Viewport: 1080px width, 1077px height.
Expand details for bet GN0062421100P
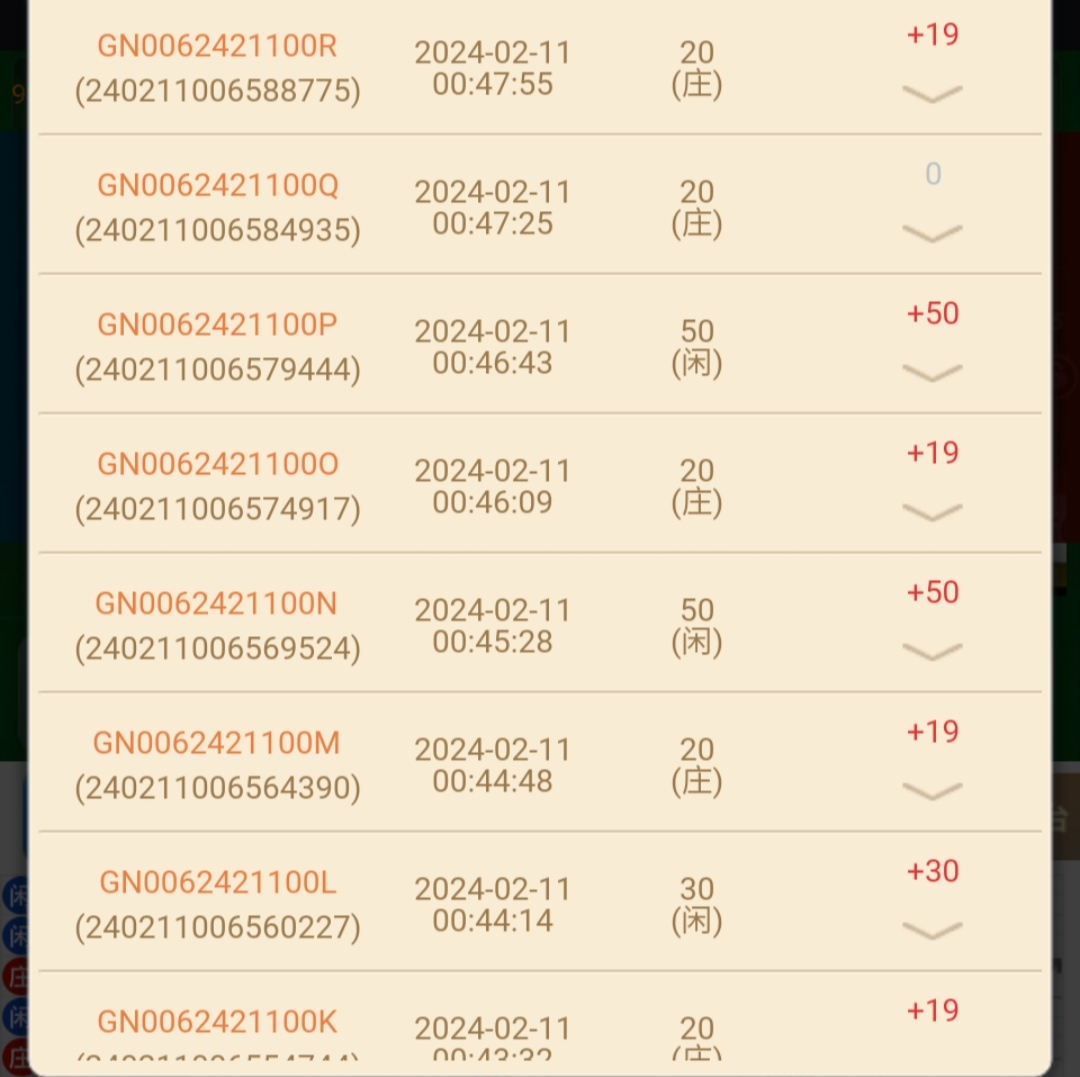[x=932, y=372]
